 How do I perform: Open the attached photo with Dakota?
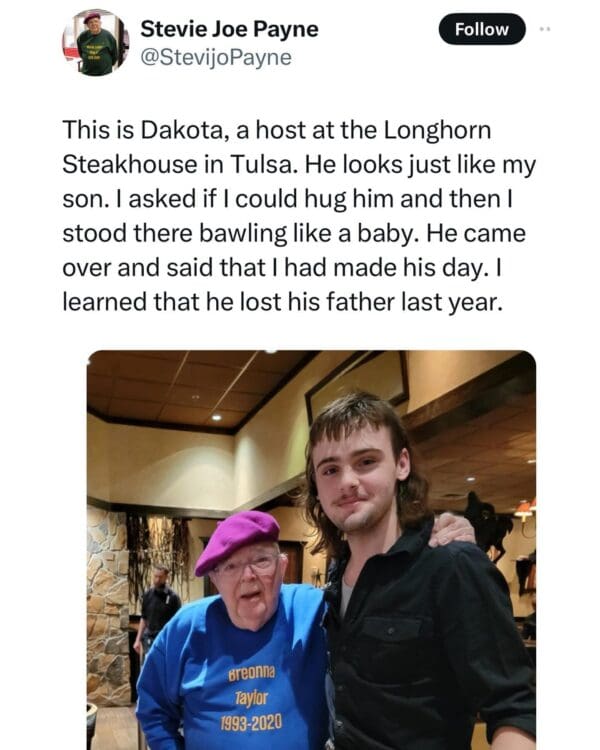pos(311,550)
